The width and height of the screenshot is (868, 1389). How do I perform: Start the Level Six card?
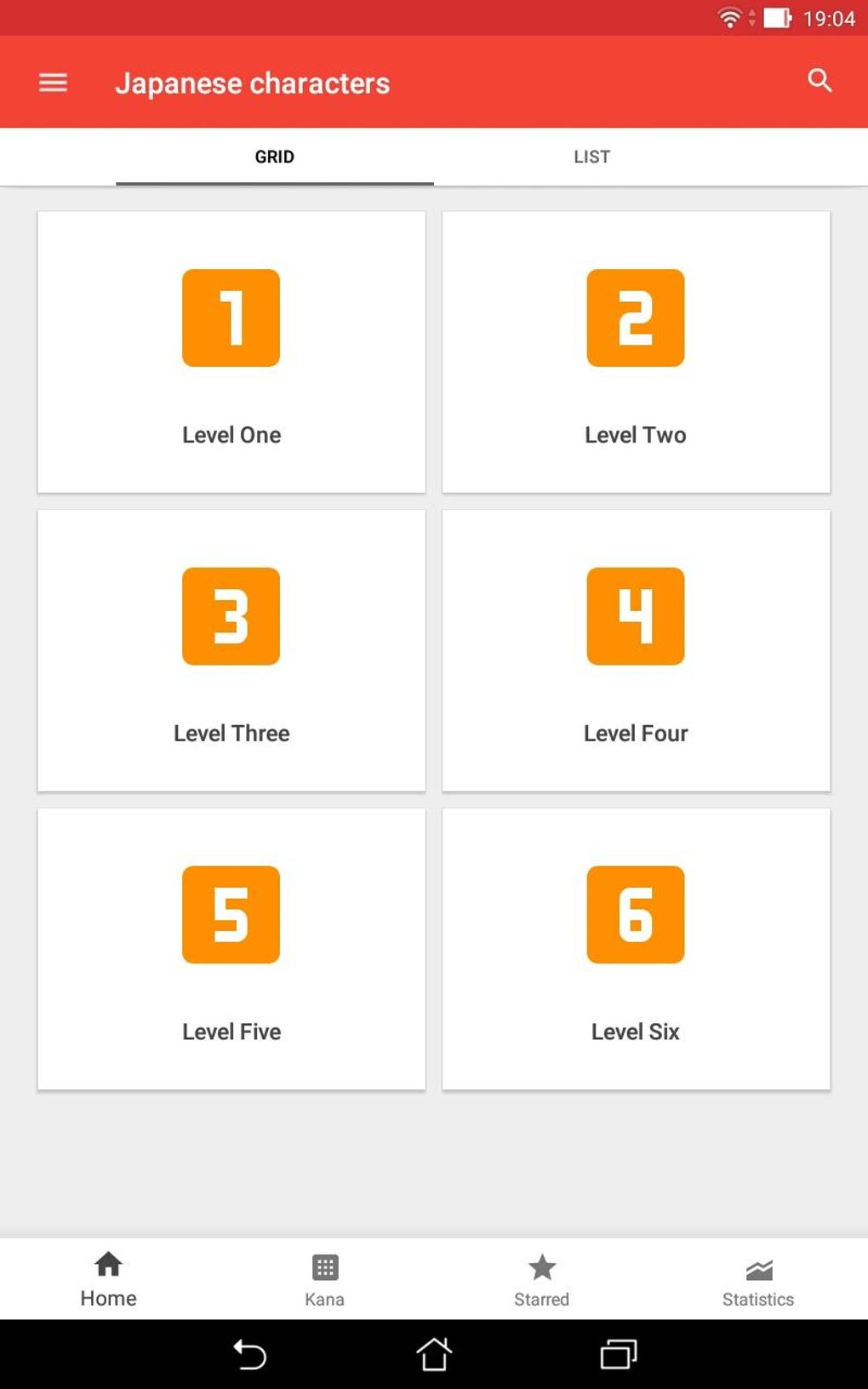point(636,948)
